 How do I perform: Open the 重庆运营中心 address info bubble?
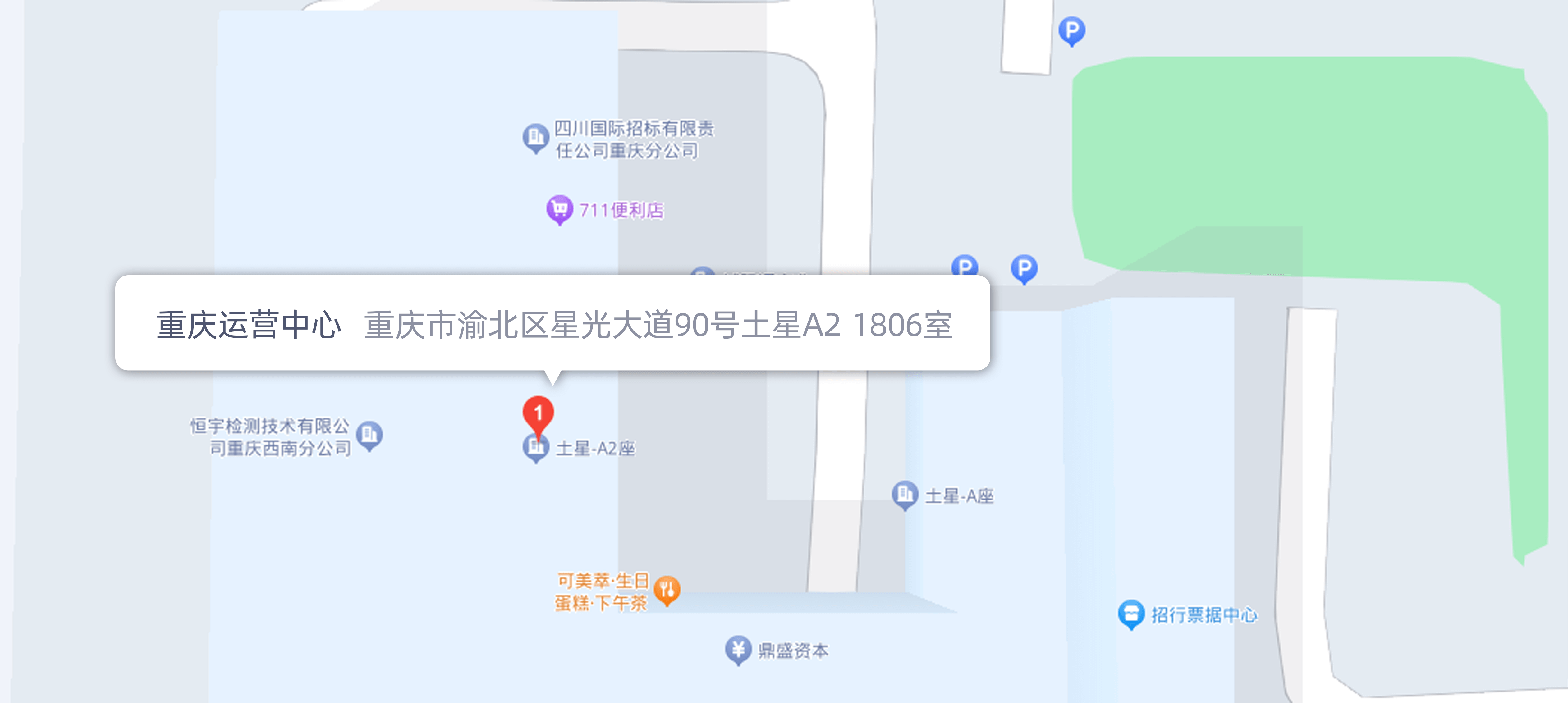[552, 323]
